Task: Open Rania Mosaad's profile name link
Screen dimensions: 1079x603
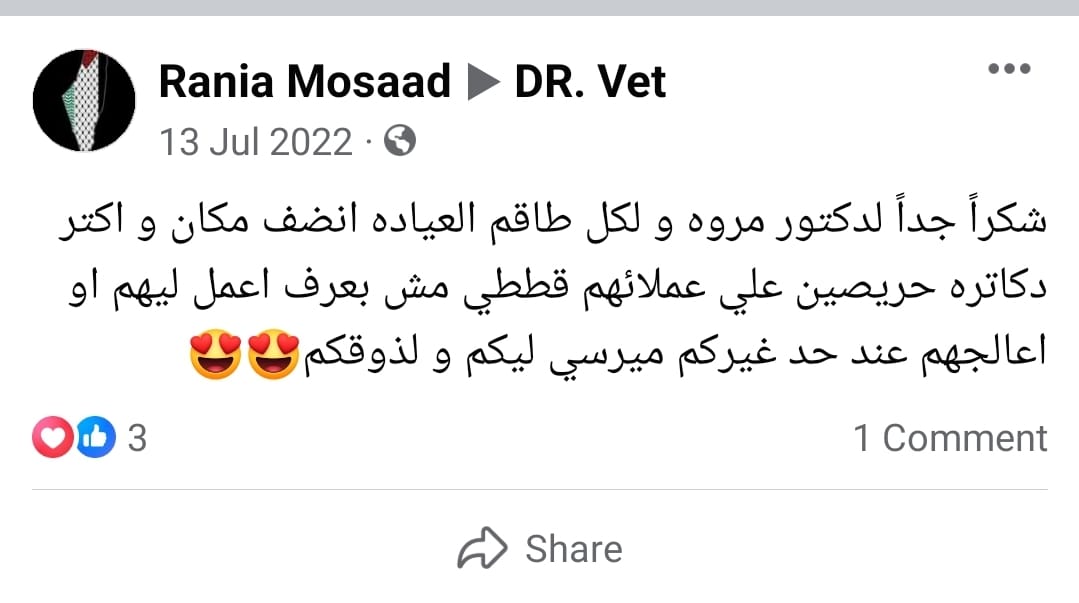Action: pos(304,83)
